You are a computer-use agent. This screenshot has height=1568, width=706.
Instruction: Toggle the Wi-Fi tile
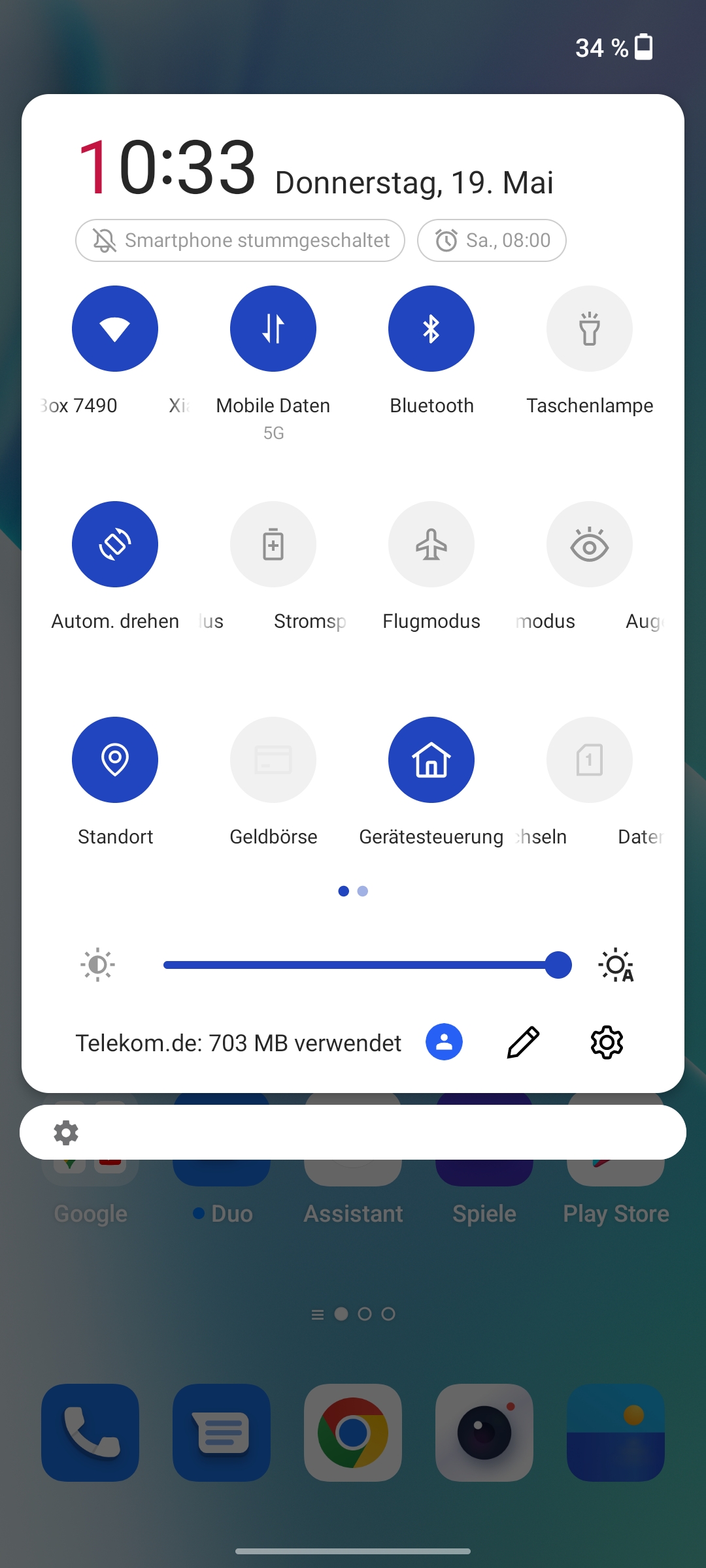click(115, 329)
